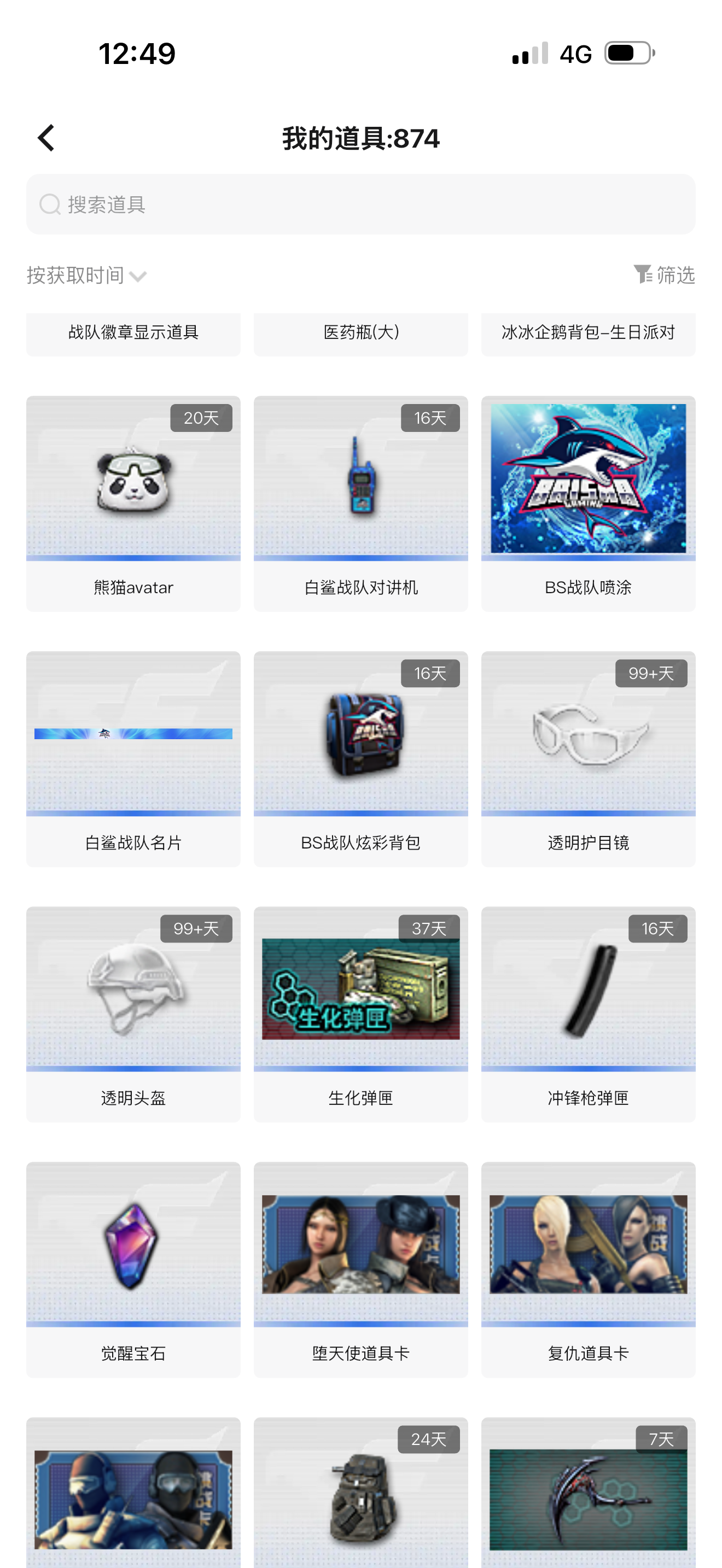Open BS战队炫彩背包 item

pos(360,758)
